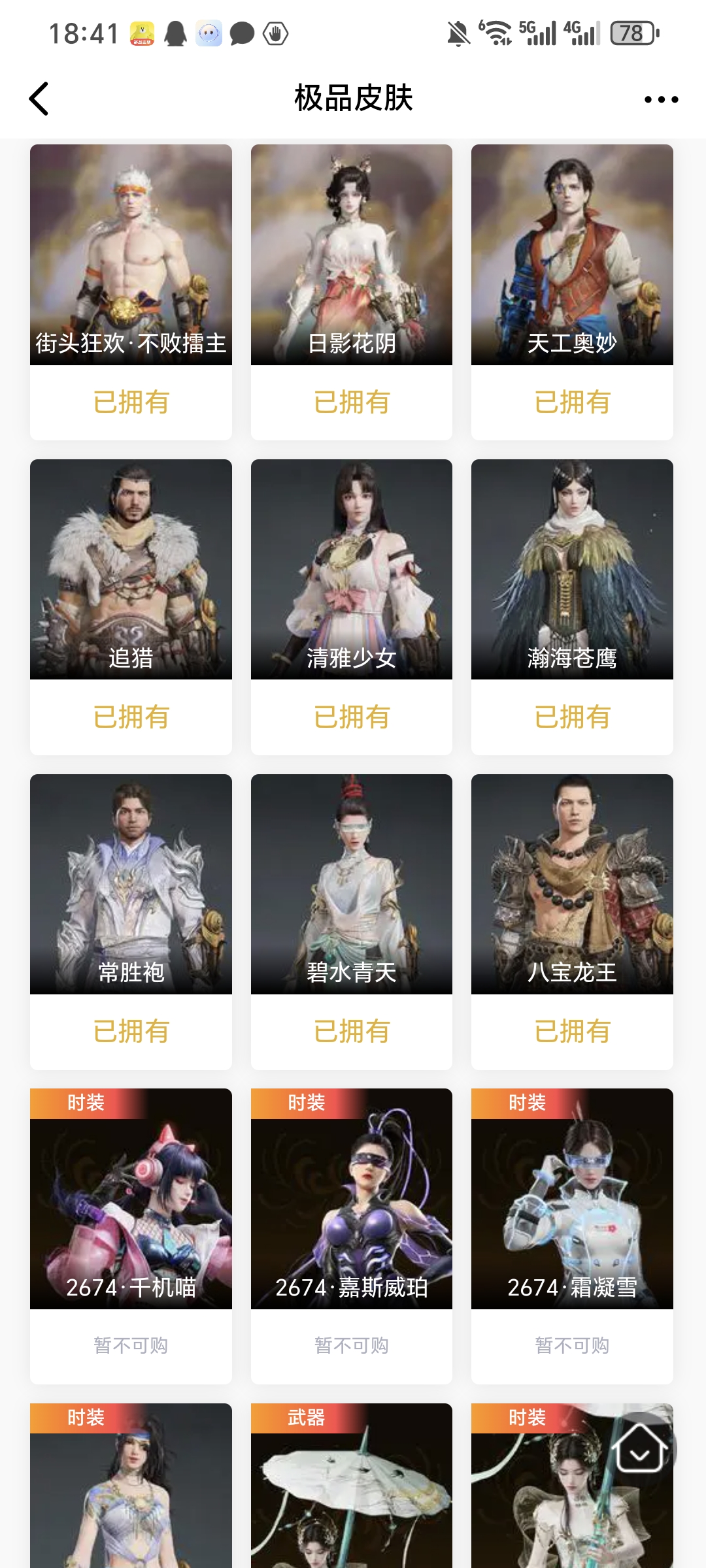Open the 瀚海苍鹰 skin card
The image size is (706, 1568).
572,570
